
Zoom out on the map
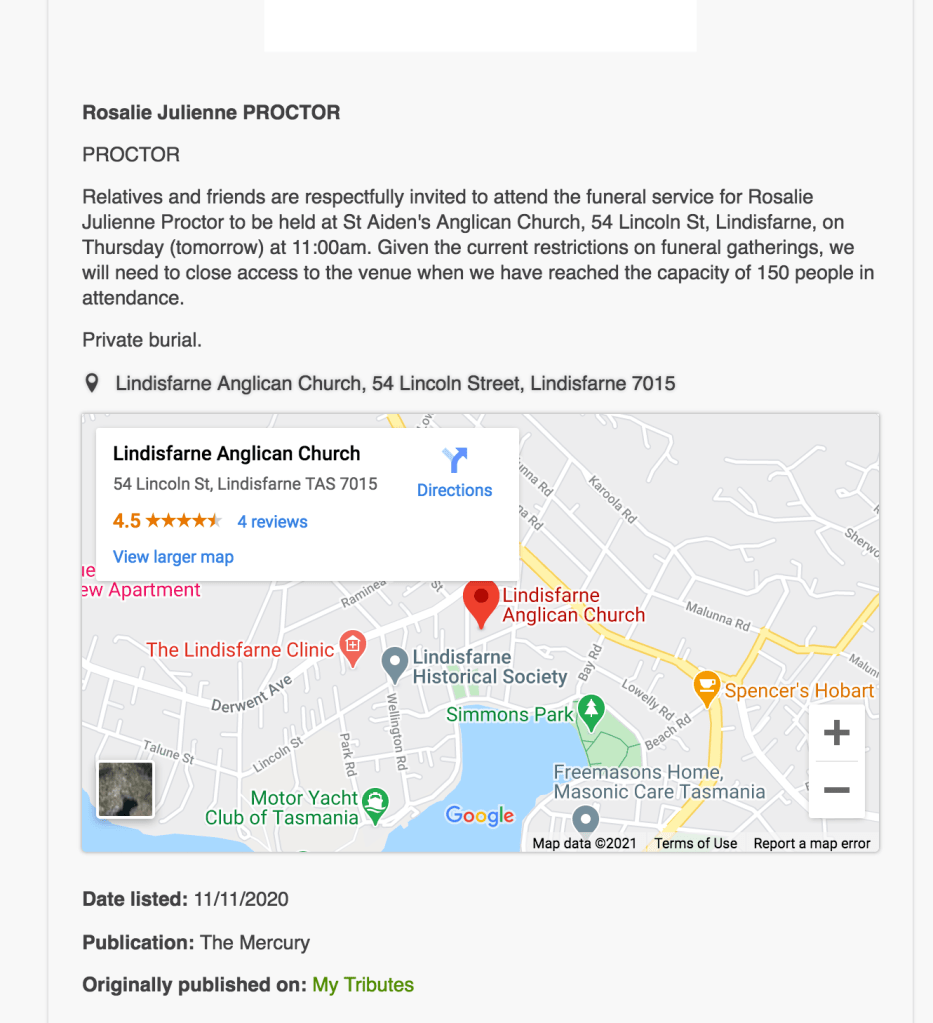pyautogui.click(x=836, y=790)
